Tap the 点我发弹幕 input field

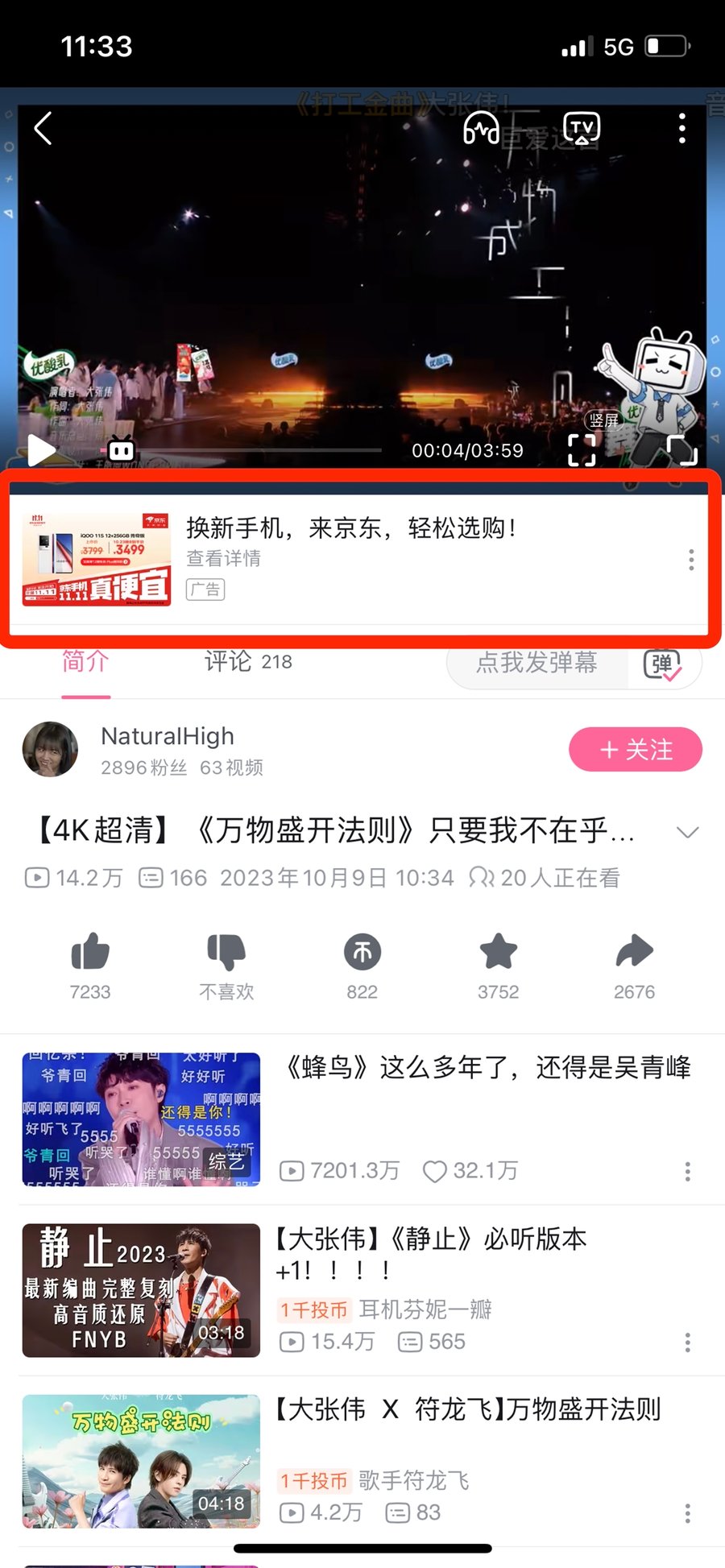click(x=536, y=664)
